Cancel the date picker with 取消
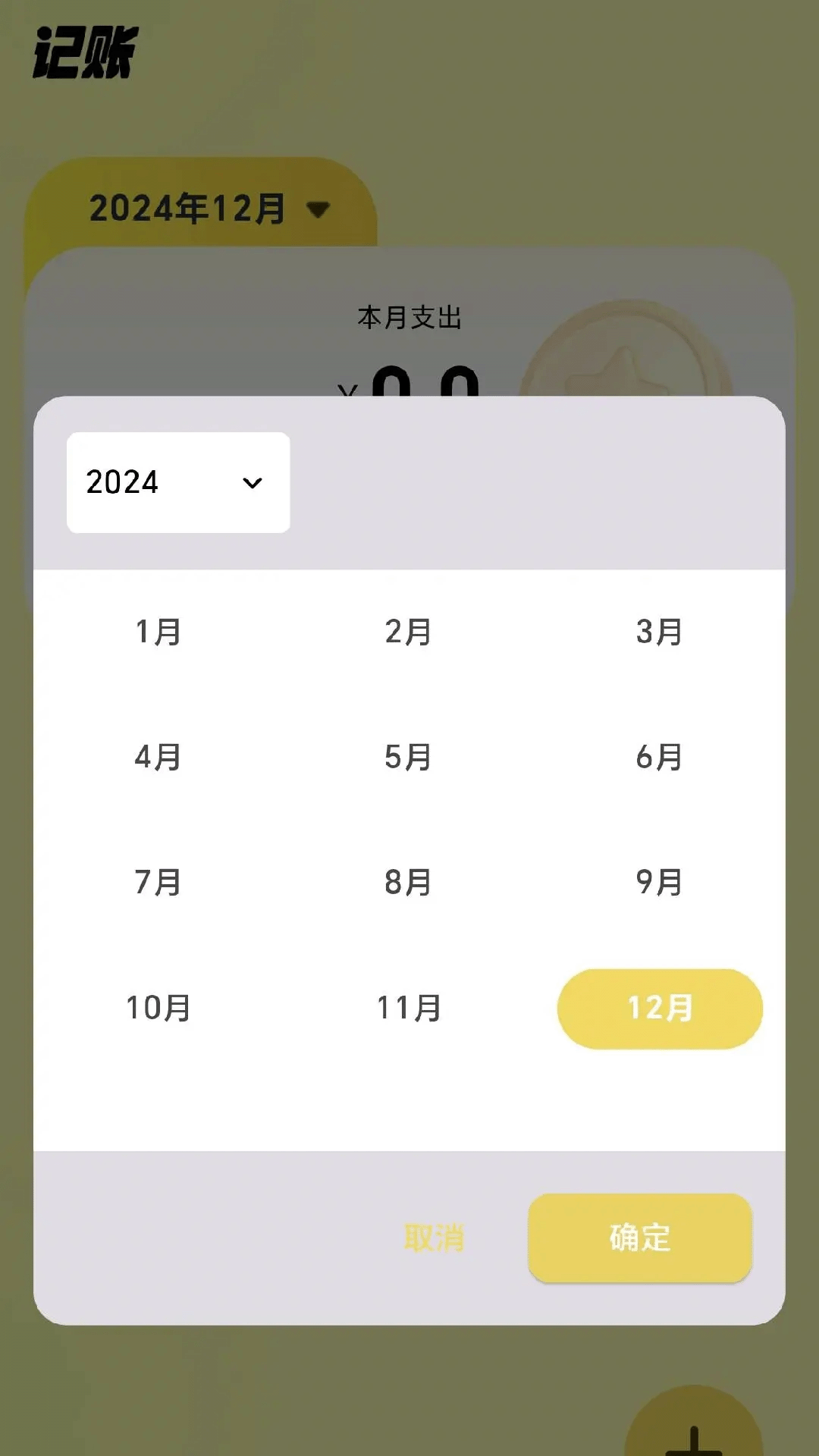819x1456 pixels. (434, 1238)
